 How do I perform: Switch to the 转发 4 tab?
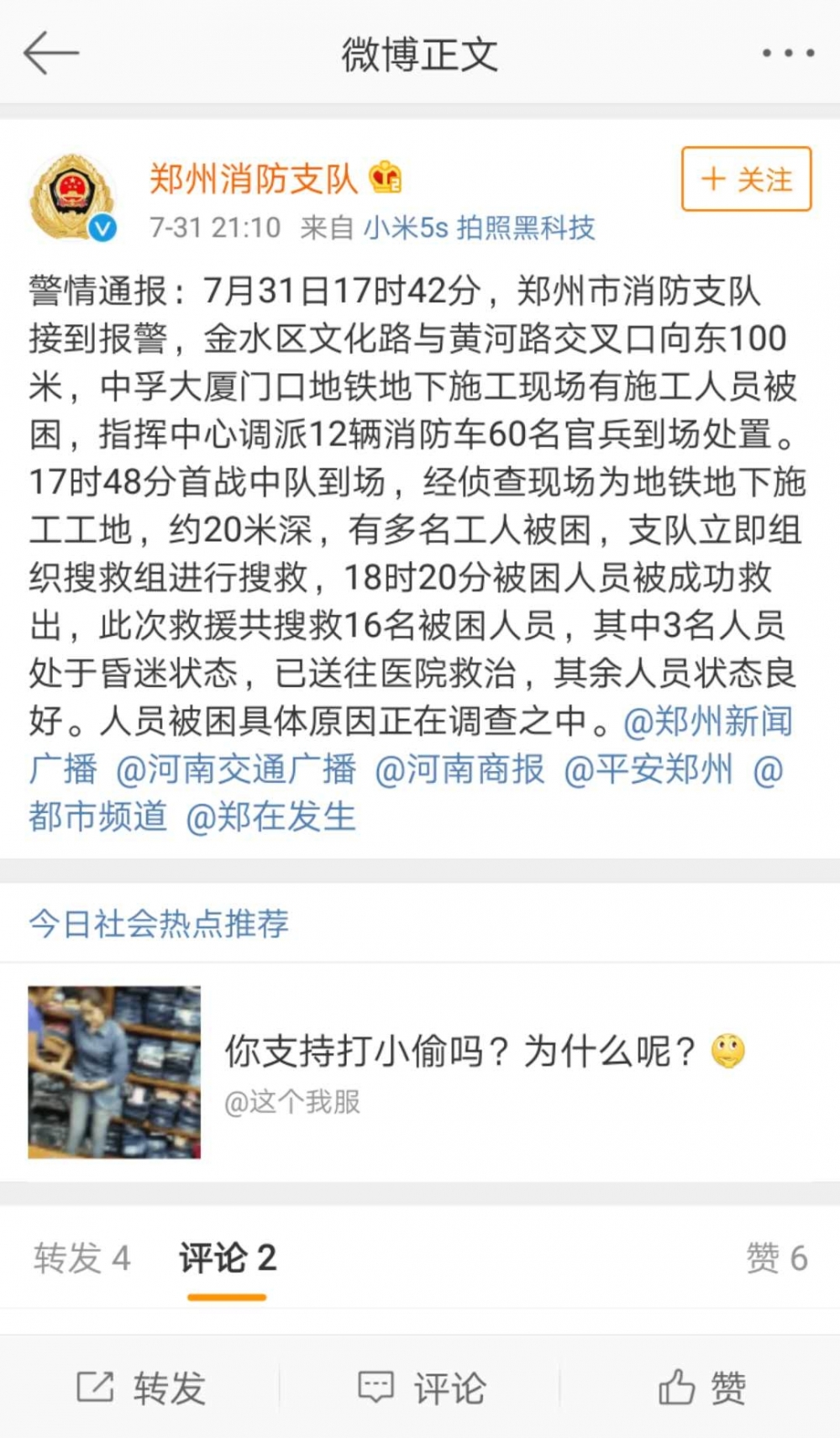click(x=82, y=1258)
